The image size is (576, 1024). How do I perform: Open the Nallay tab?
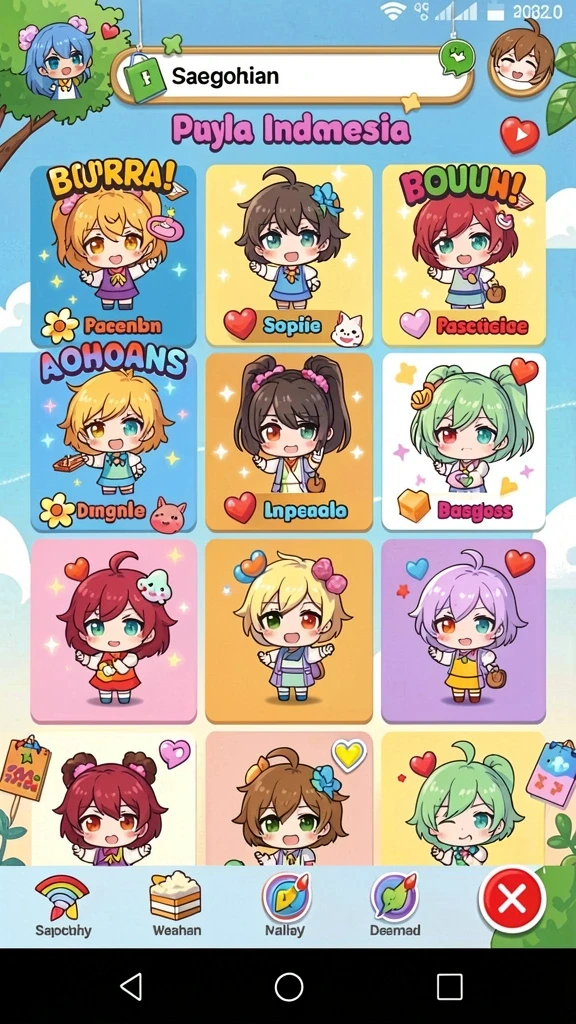[285, 906]
